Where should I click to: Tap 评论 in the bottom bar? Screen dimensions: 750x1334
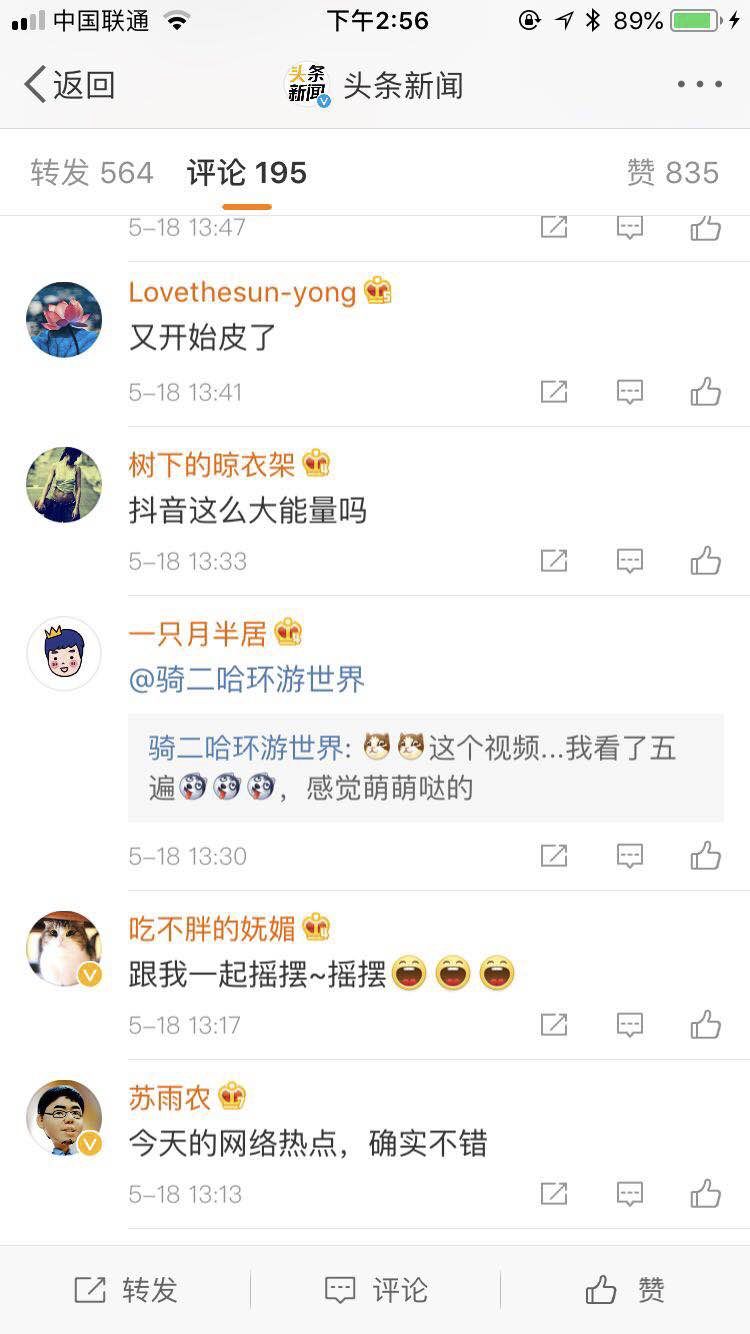375,1290
